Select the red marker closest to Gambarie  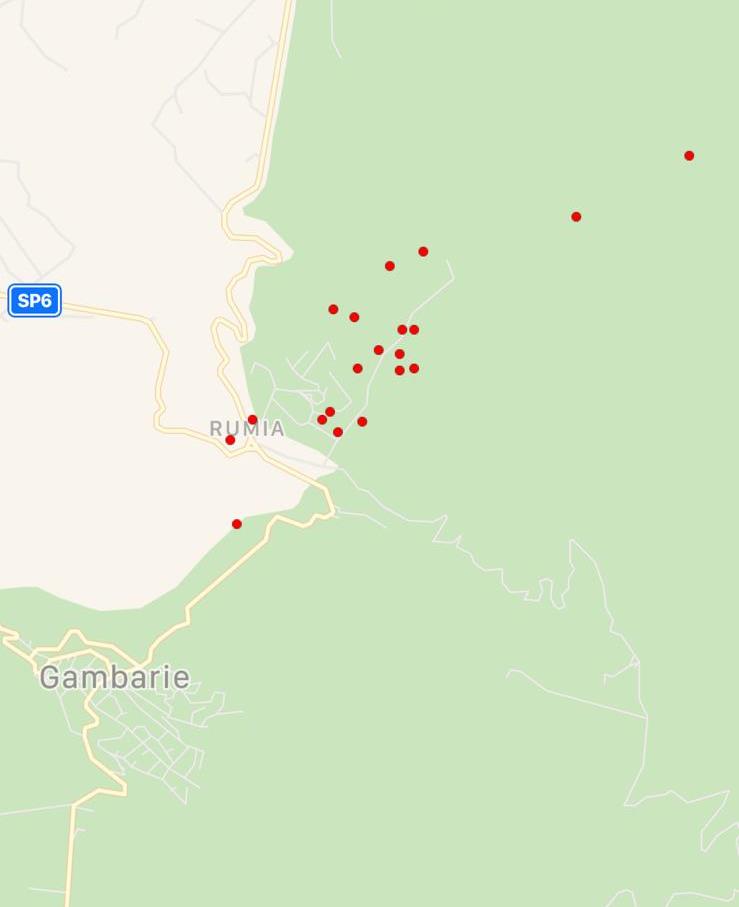click(237, 524)
